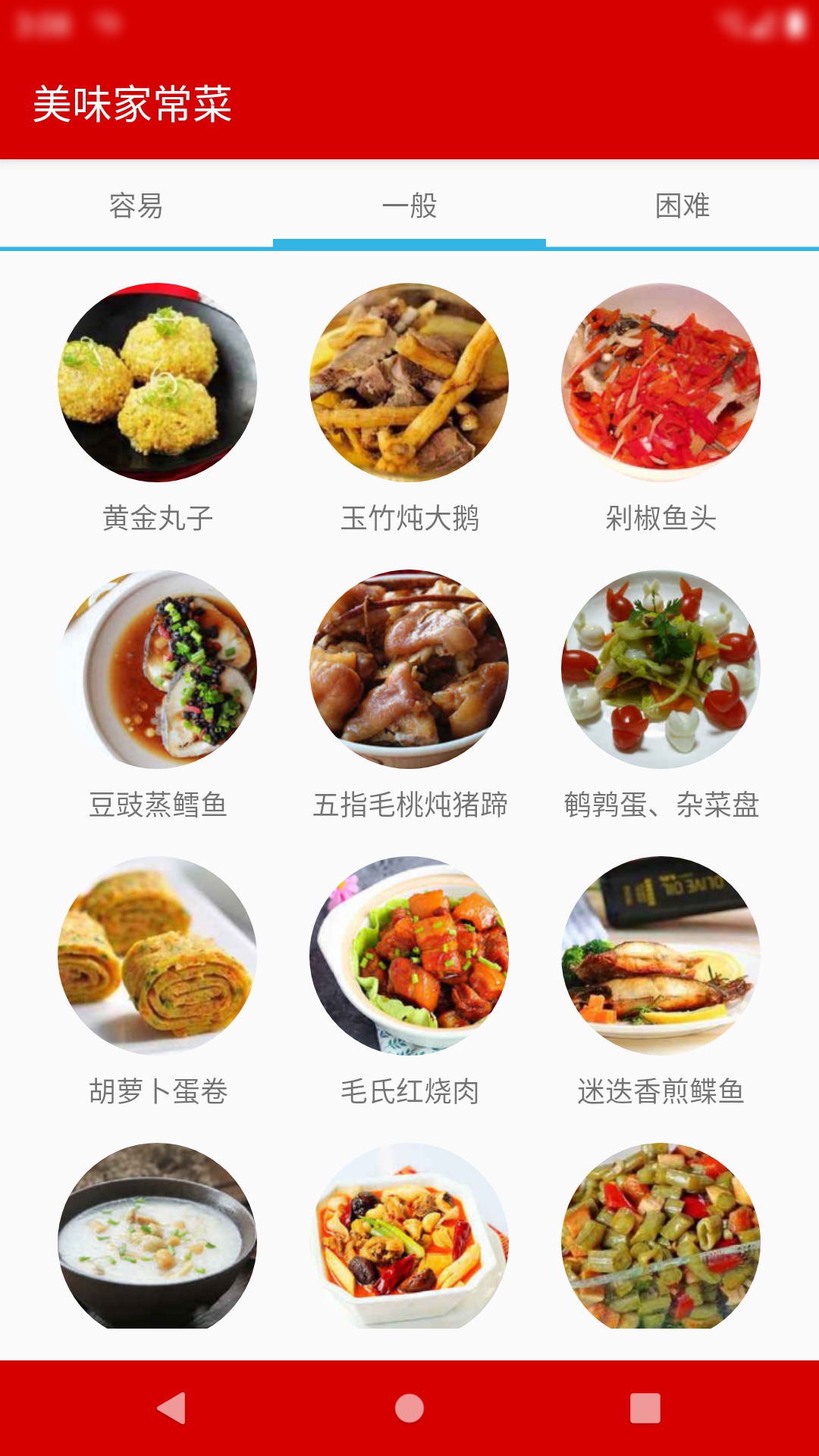Open the spicy stew dish below 毛氏红烧肉
The height and width of the screenshot is (1456, 819).
click(x=409, y=1236)
